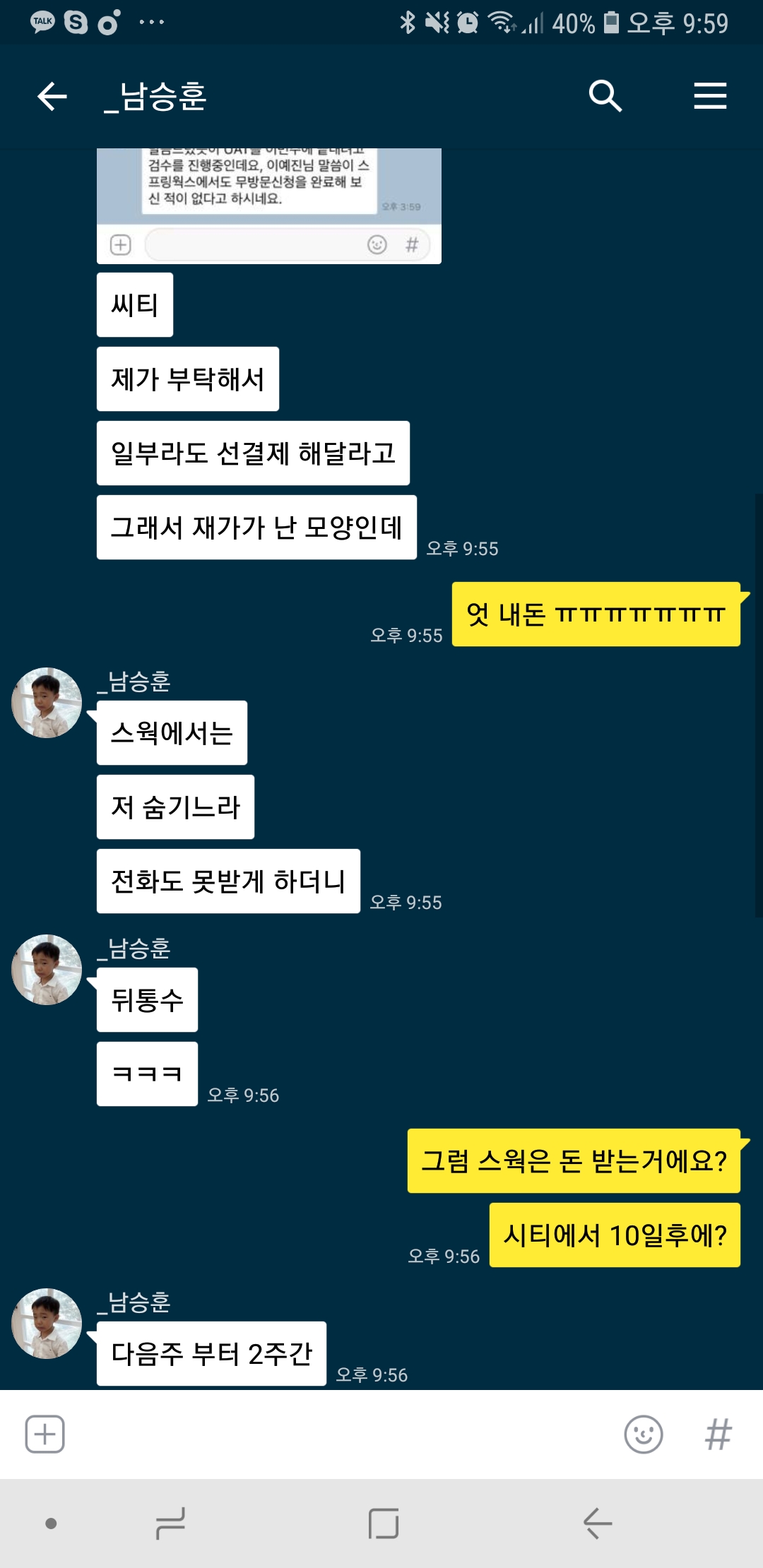Tap the system back button
Screen dimensions: 763x1568
(x=597, y=1524)
